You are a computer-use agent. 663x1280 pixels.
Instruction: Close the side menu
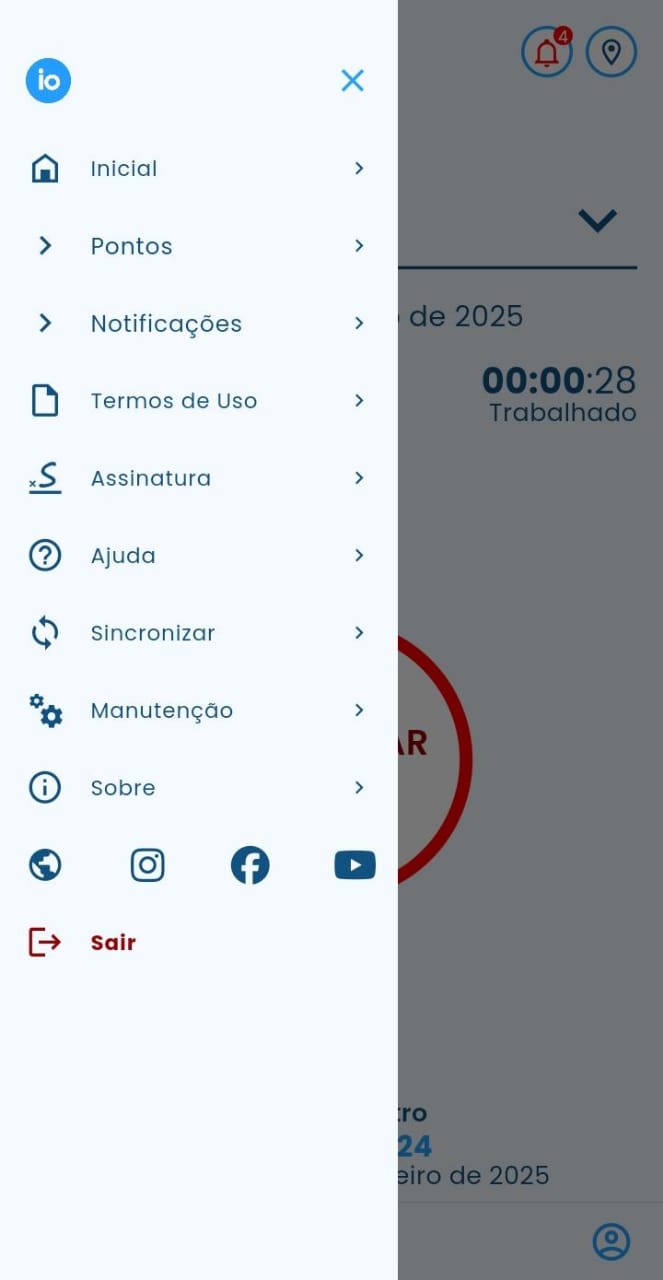tap(352, 81)
